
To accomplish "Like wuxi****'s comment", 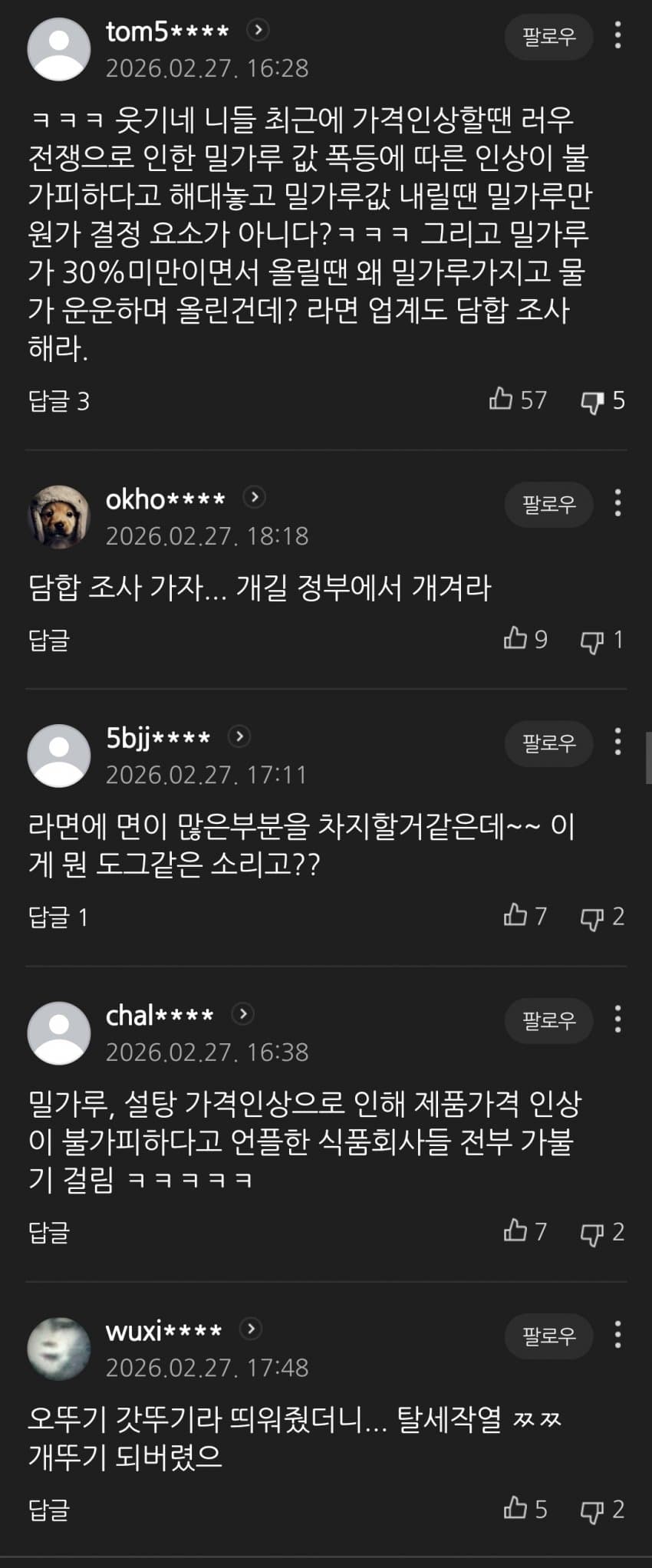I will tap(515, 1509).
